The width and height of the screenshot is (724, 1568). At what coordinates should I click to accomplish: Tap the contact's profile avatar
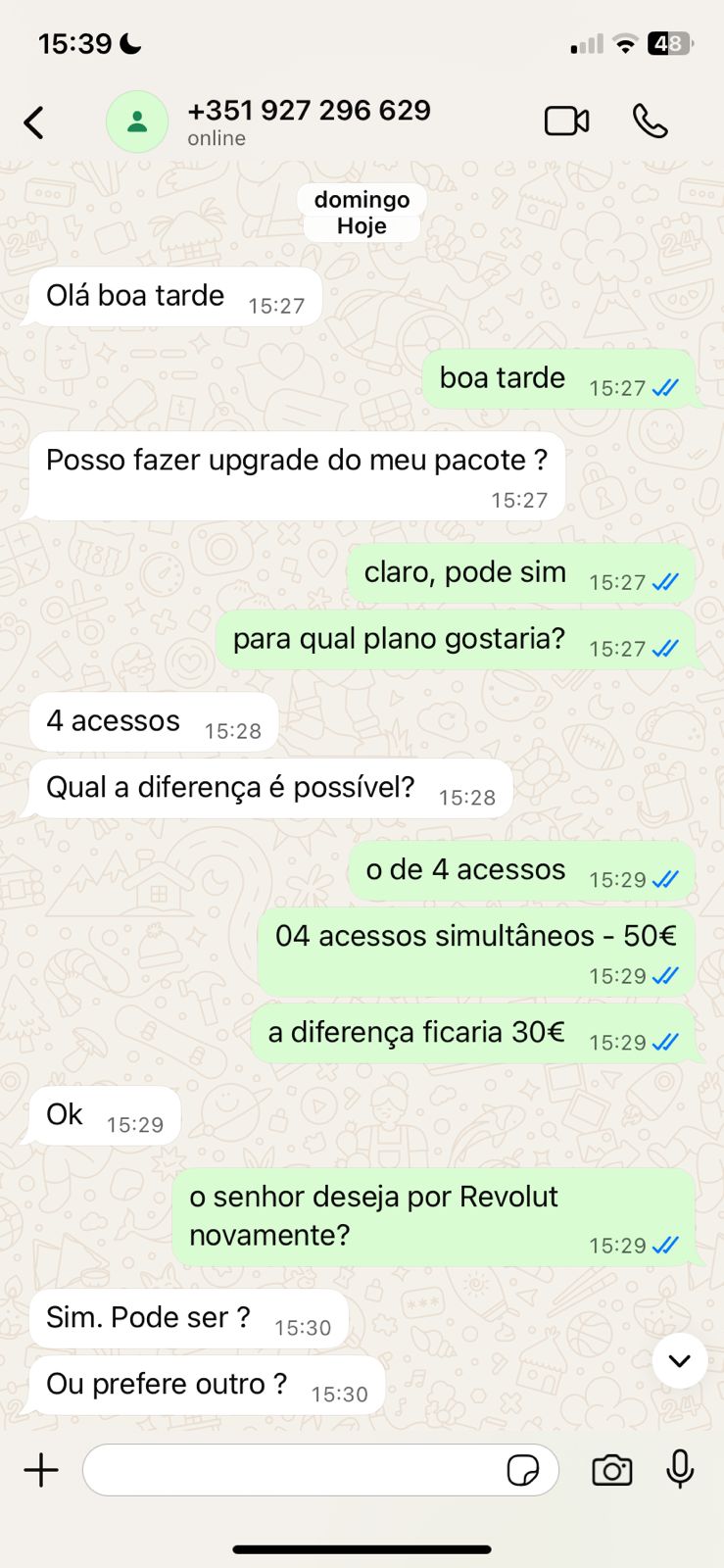point(137,122)
